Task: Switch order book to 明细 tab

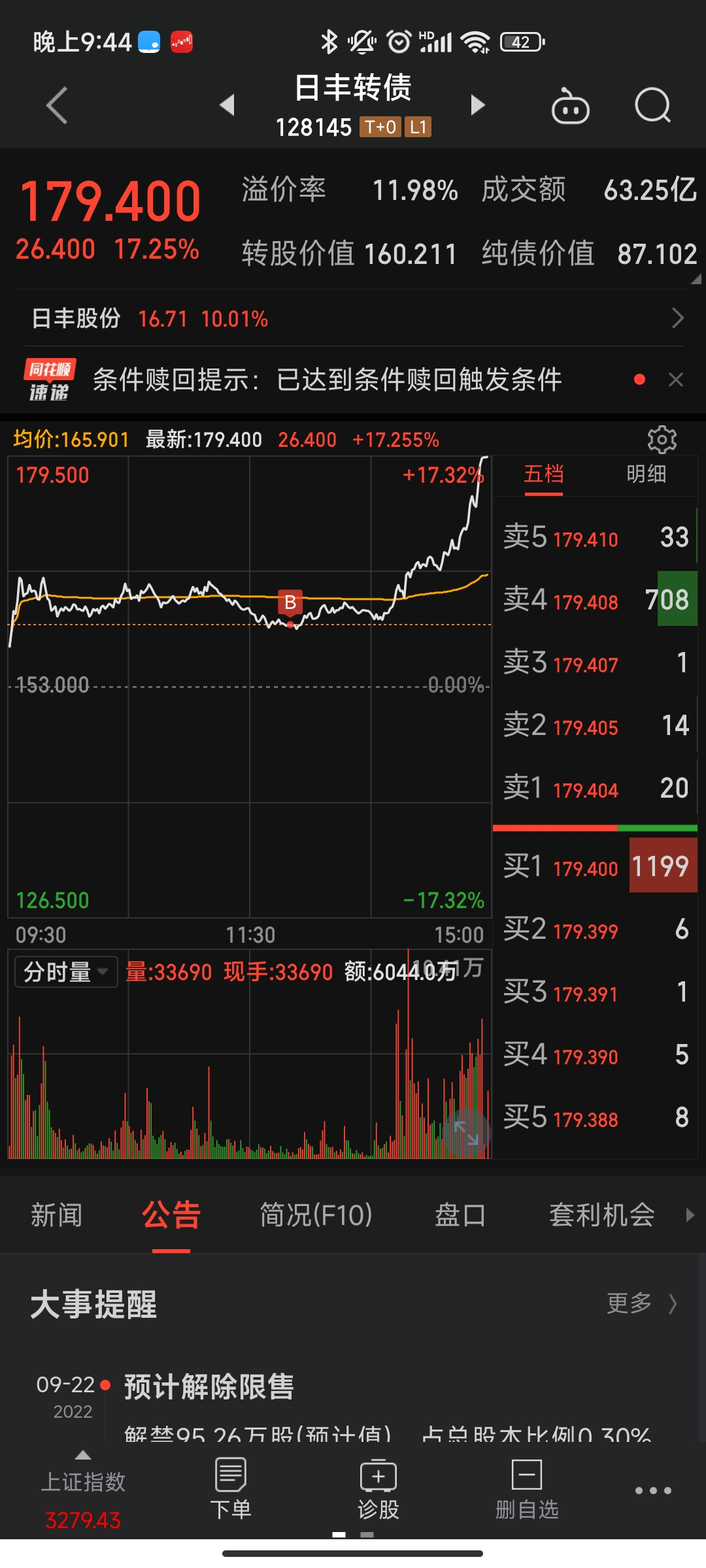Action: (x=646, y=474)
